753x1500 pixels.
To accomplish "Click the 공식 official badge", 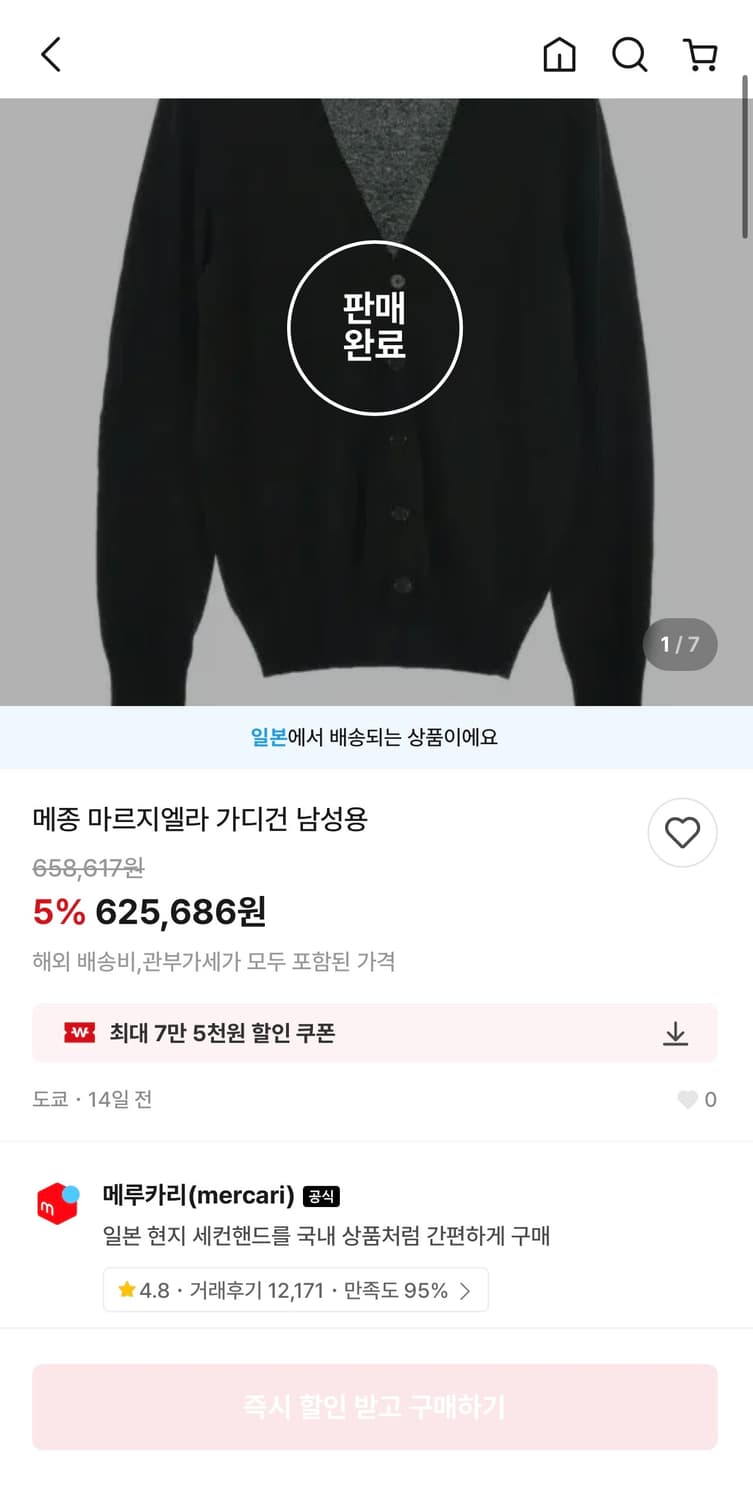I will click(322, 1196).
